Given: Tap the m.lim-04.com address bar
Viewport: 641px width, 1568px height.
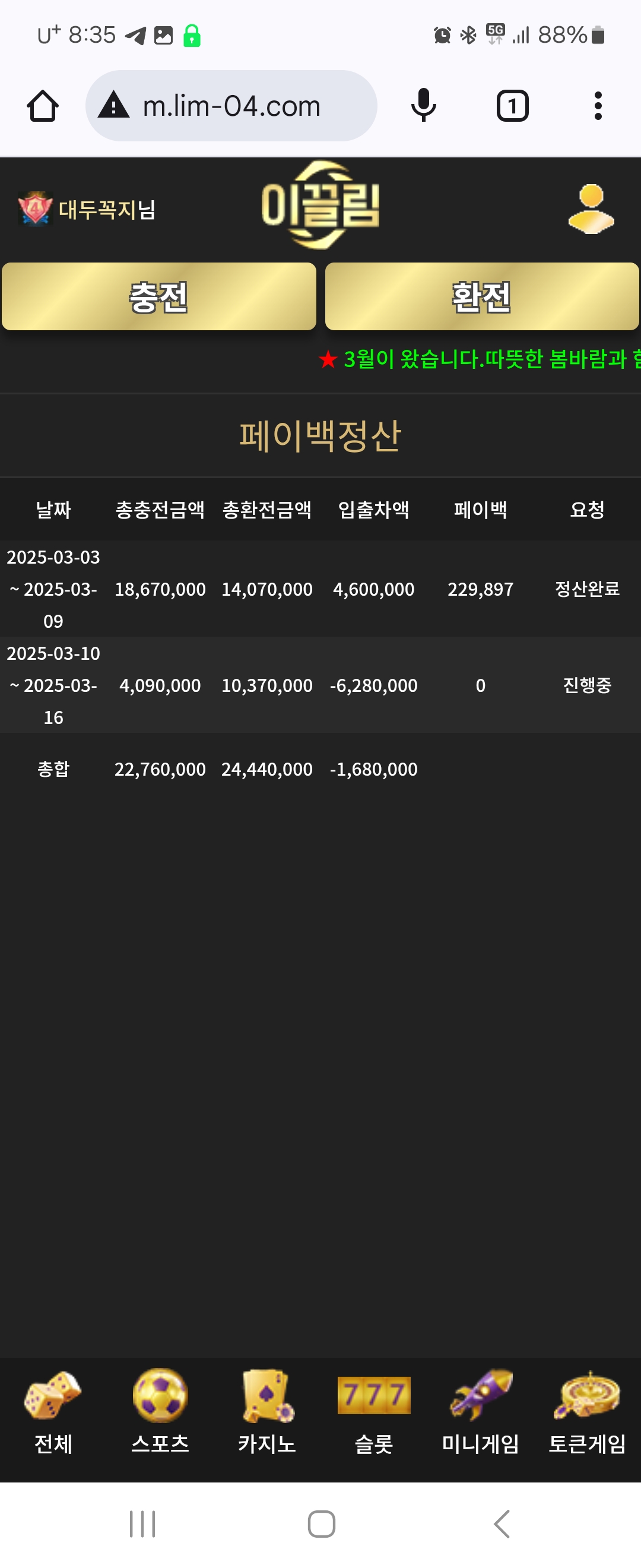Looking at the screenshot, I should [231, 106].
